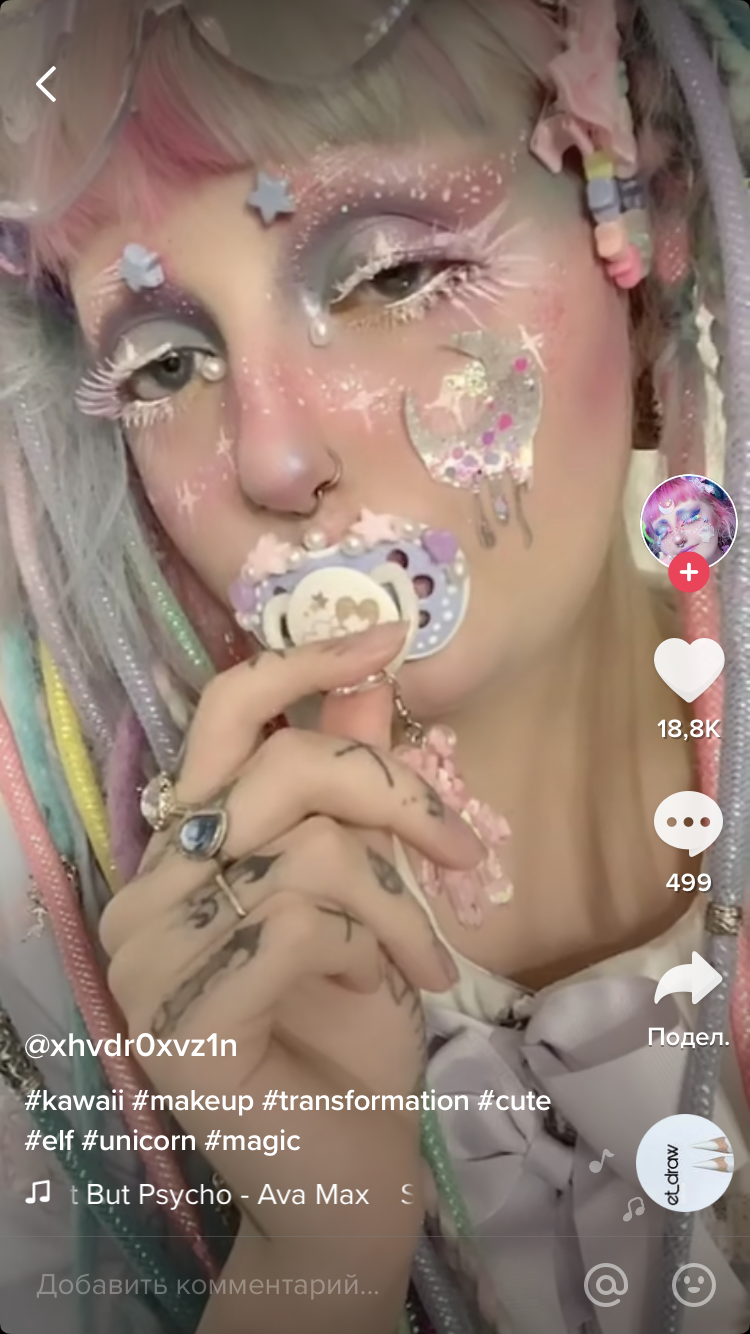Open the #makeup hashtag

[x=193, y=1101]
